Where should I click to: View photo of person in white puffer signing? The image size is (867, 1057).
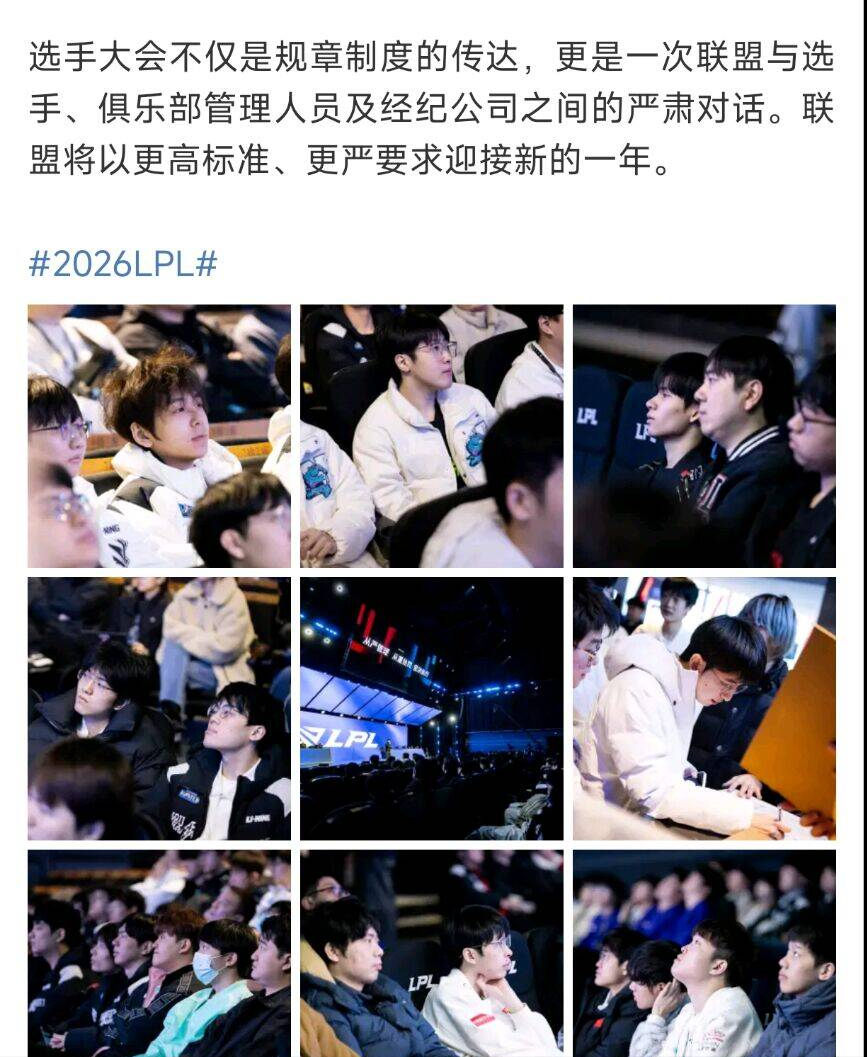(x=704, y=709)
